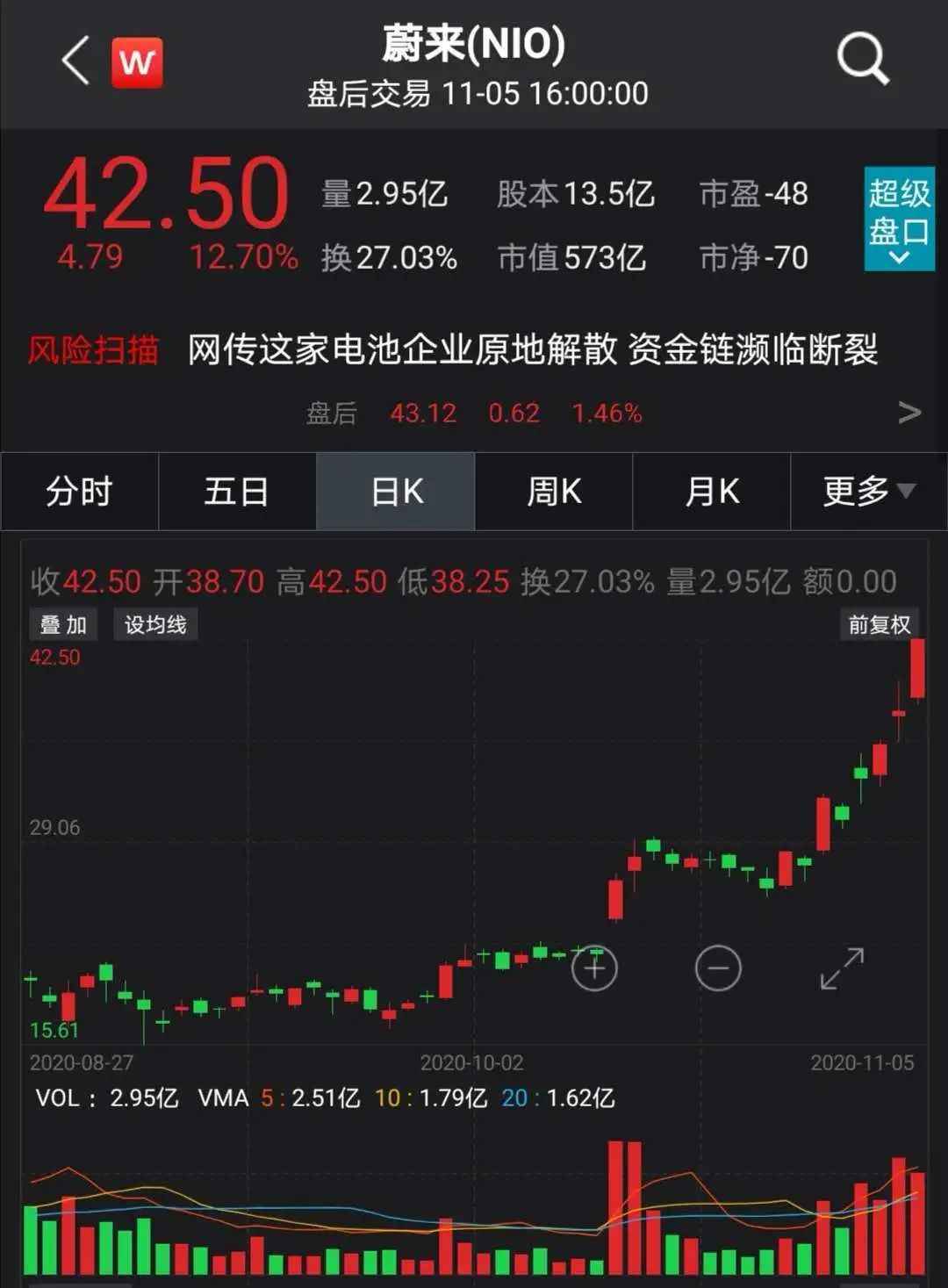
Task: Switch to the 分时 chart tab
Action: pyautogui.click(x=80, y=492)
